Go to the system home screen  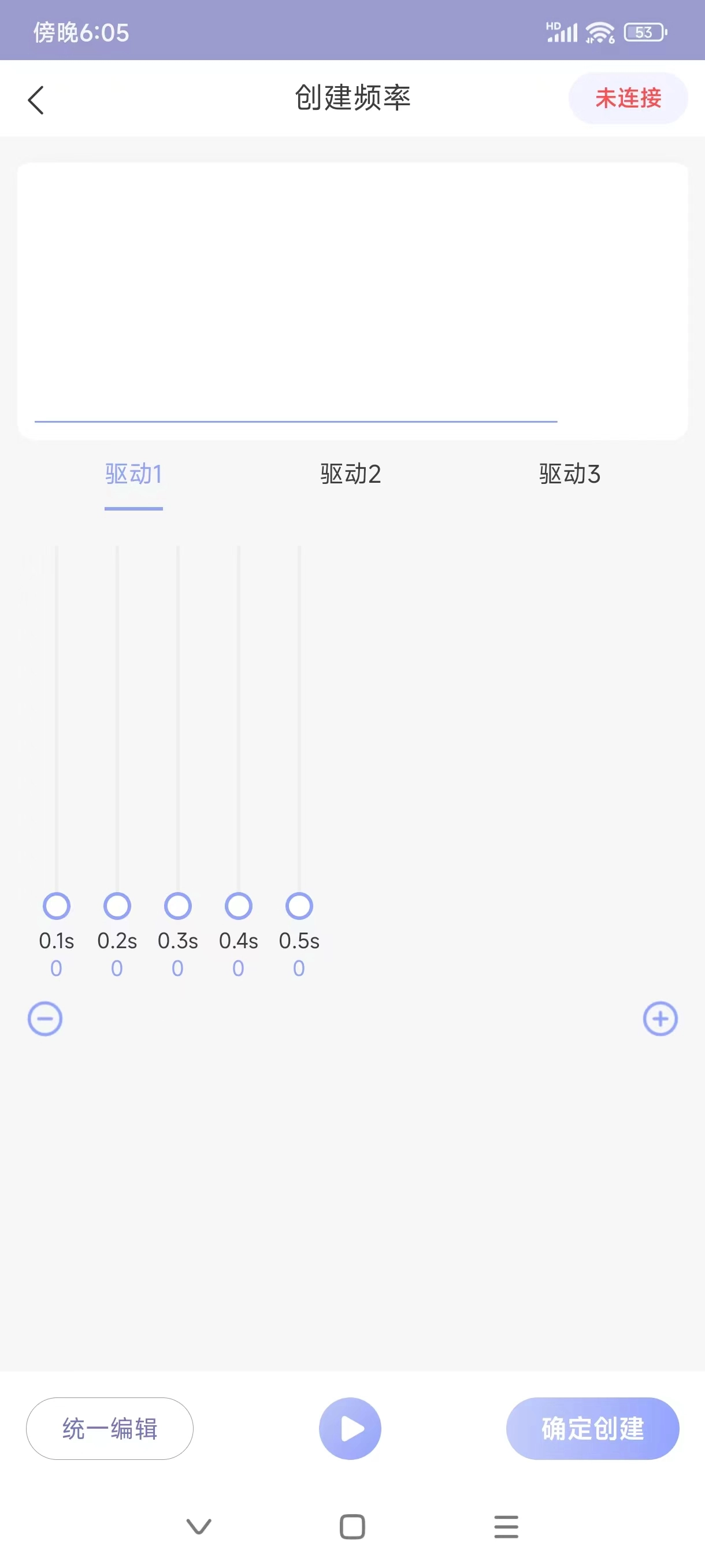coord(352,1526)
